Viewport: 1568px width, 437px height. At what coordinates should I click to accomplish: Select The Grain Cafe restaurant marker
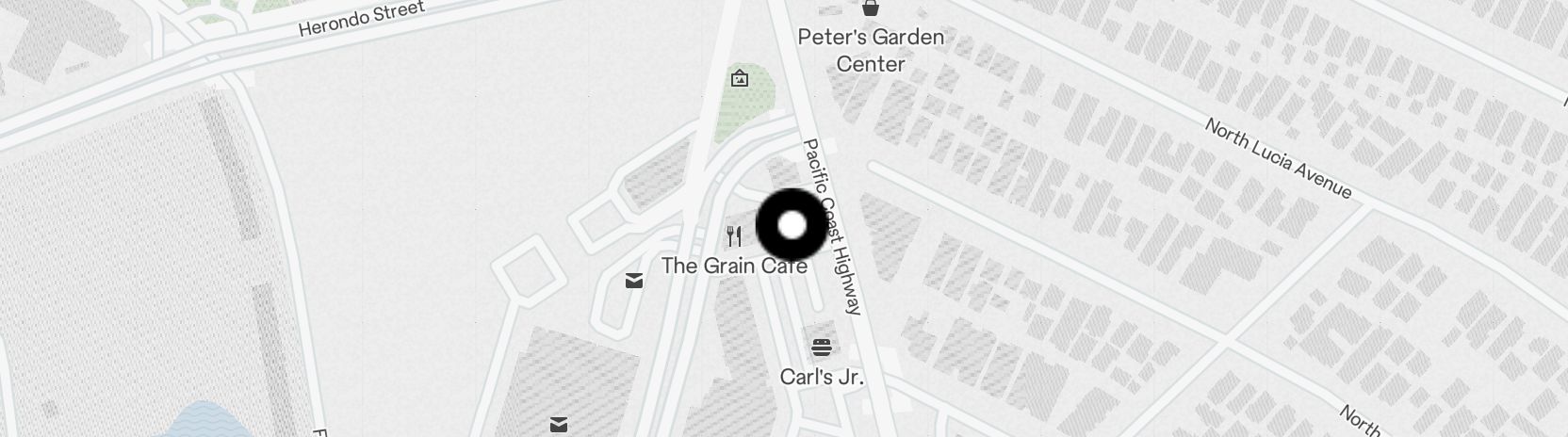[734, 235]
